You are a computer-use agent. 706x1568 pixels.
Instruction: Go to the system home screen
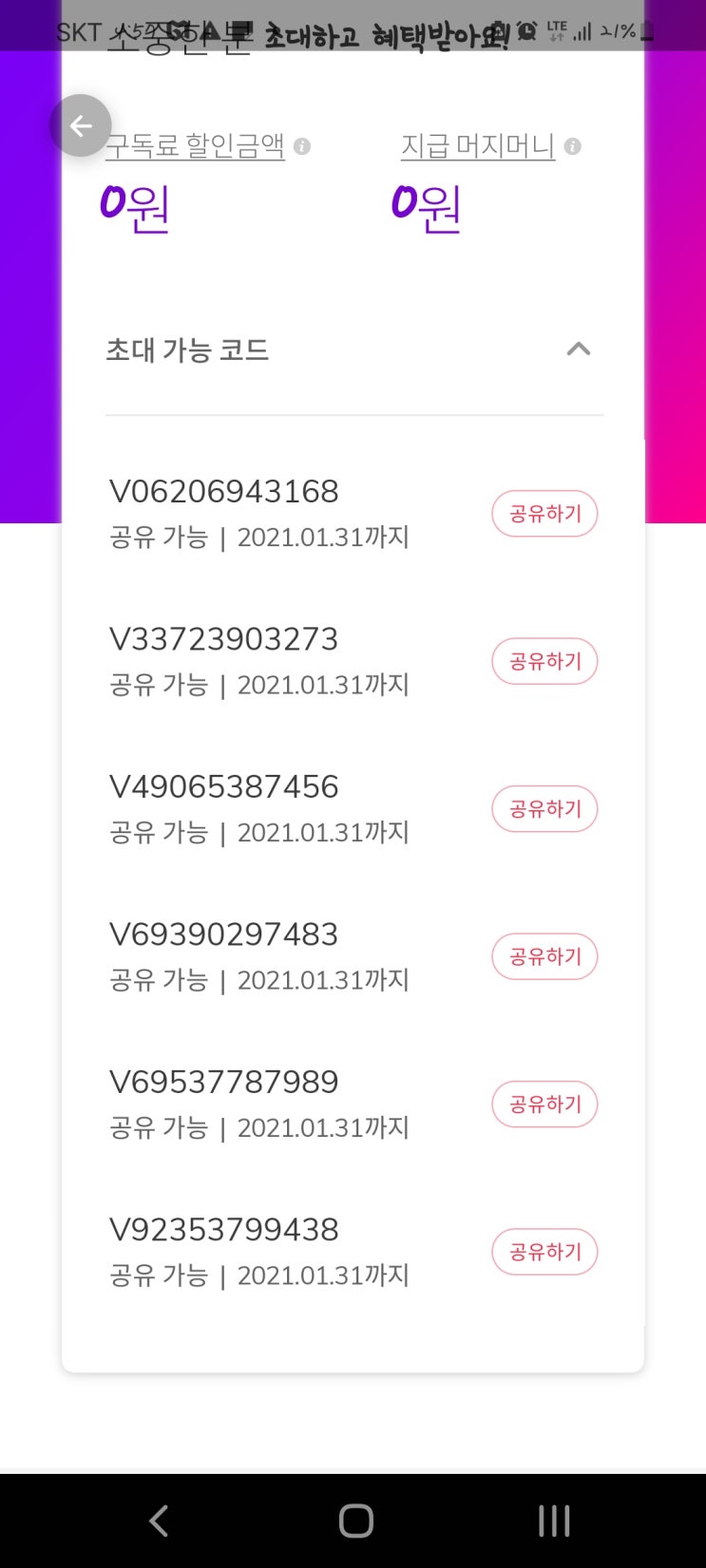(356, 1521)
